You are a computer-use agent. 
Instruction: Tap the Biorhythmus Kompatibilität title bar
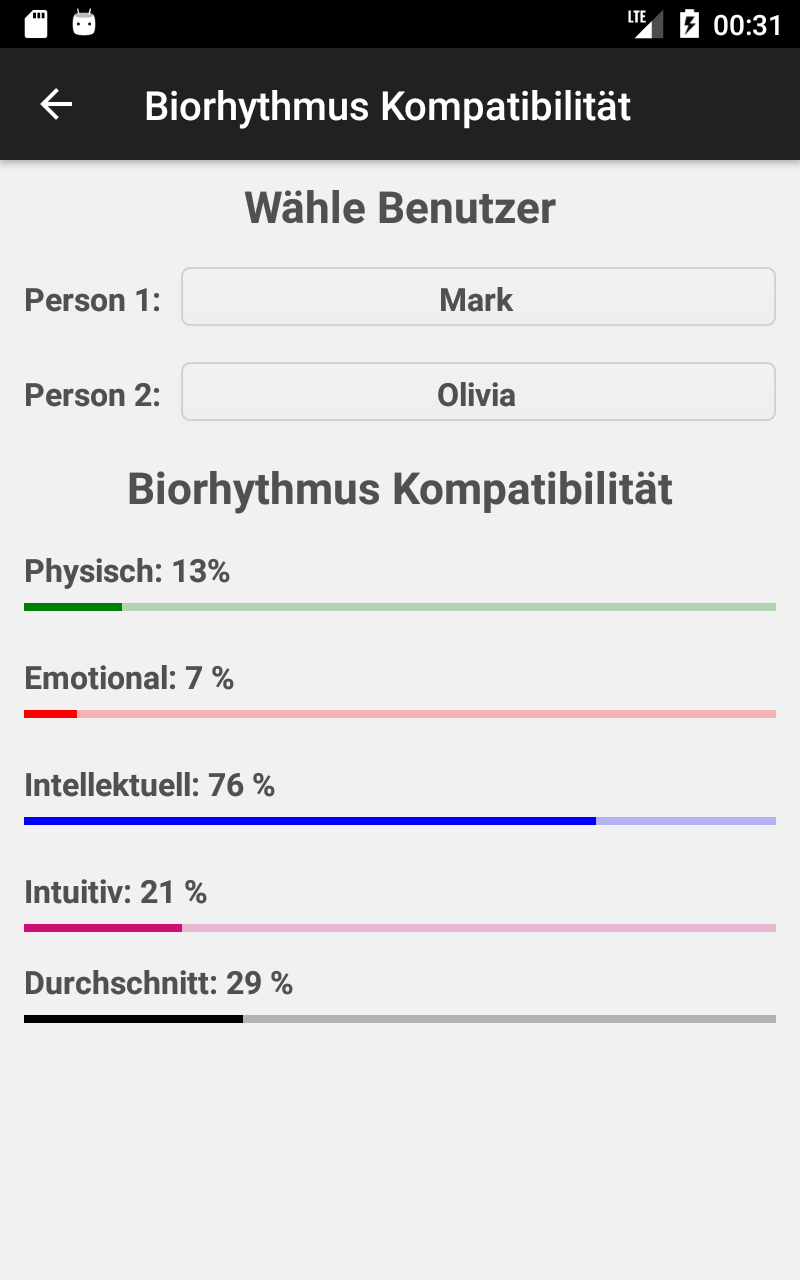click(x=388, y=104)
